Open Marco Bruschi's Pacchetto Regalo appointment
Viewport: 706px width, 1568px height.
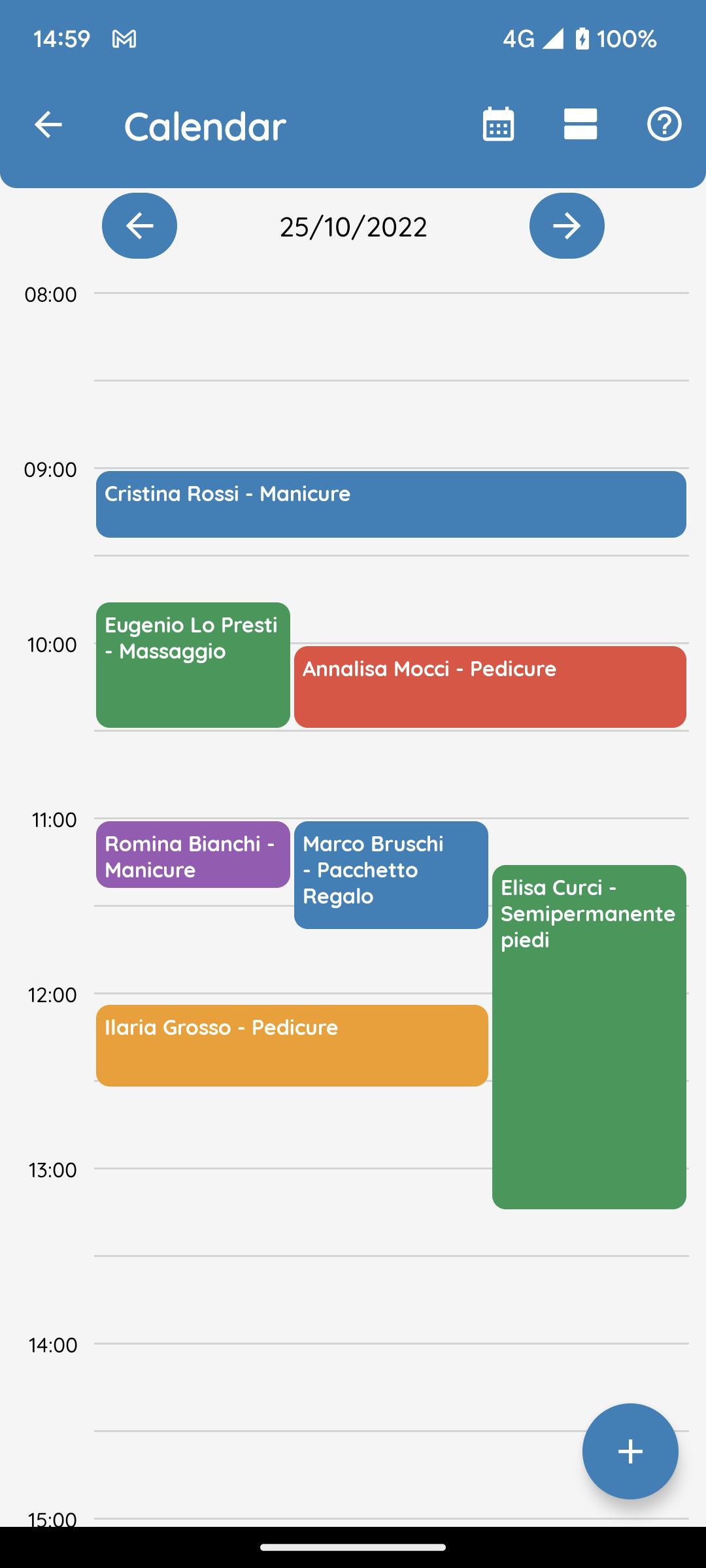(391, 875)
